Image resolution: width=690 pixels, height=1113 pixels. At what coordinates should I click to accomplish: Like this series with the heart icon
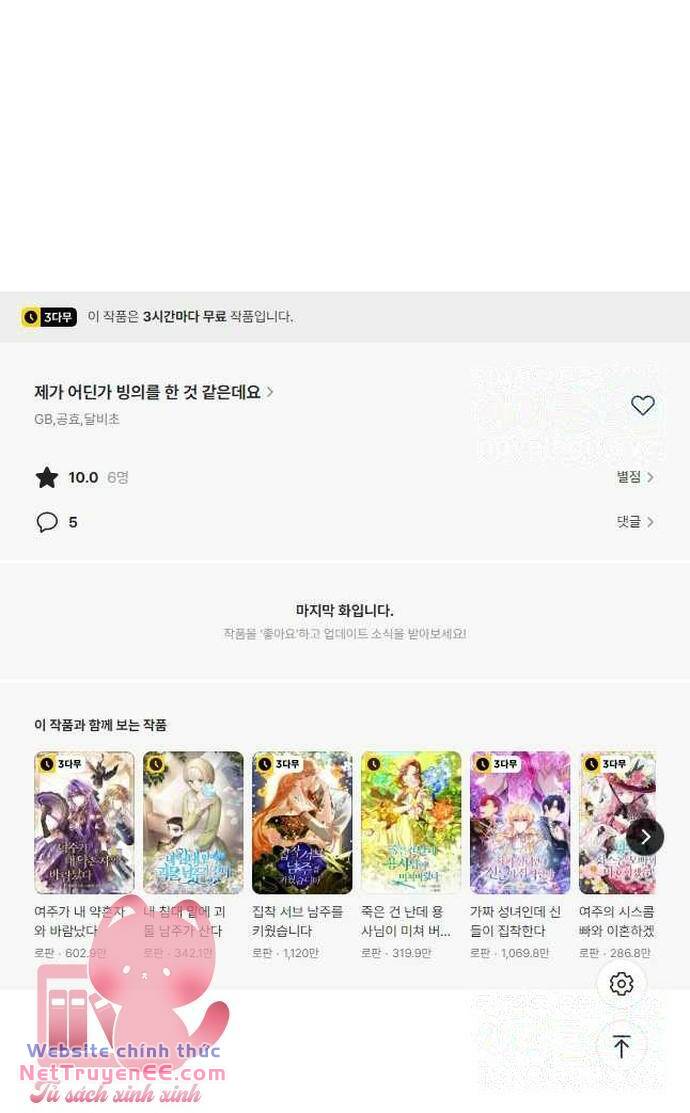pyautogui.click(x=642, y=405)
